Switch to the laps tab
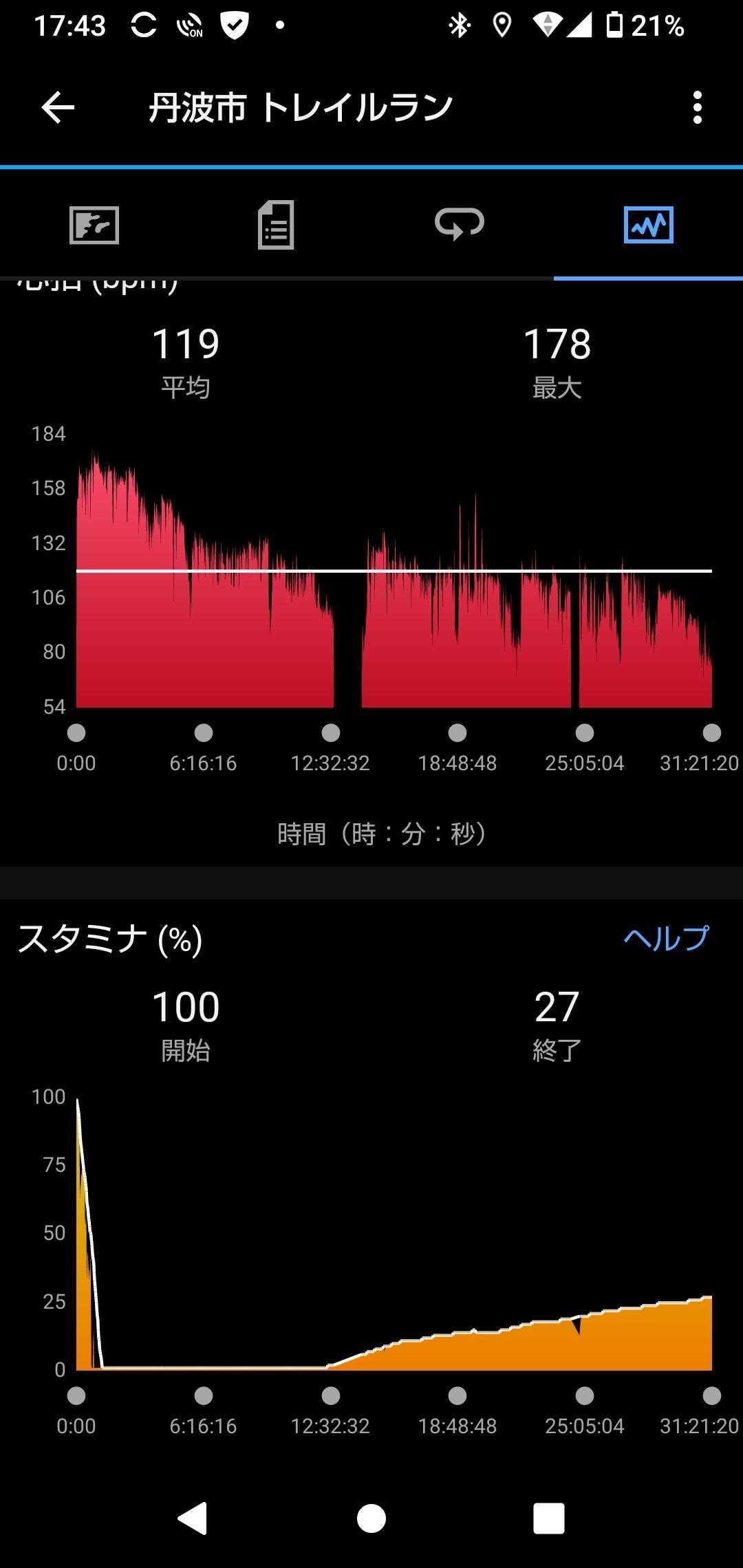Viewport: 743px width, 1568px height. (460, 225)
